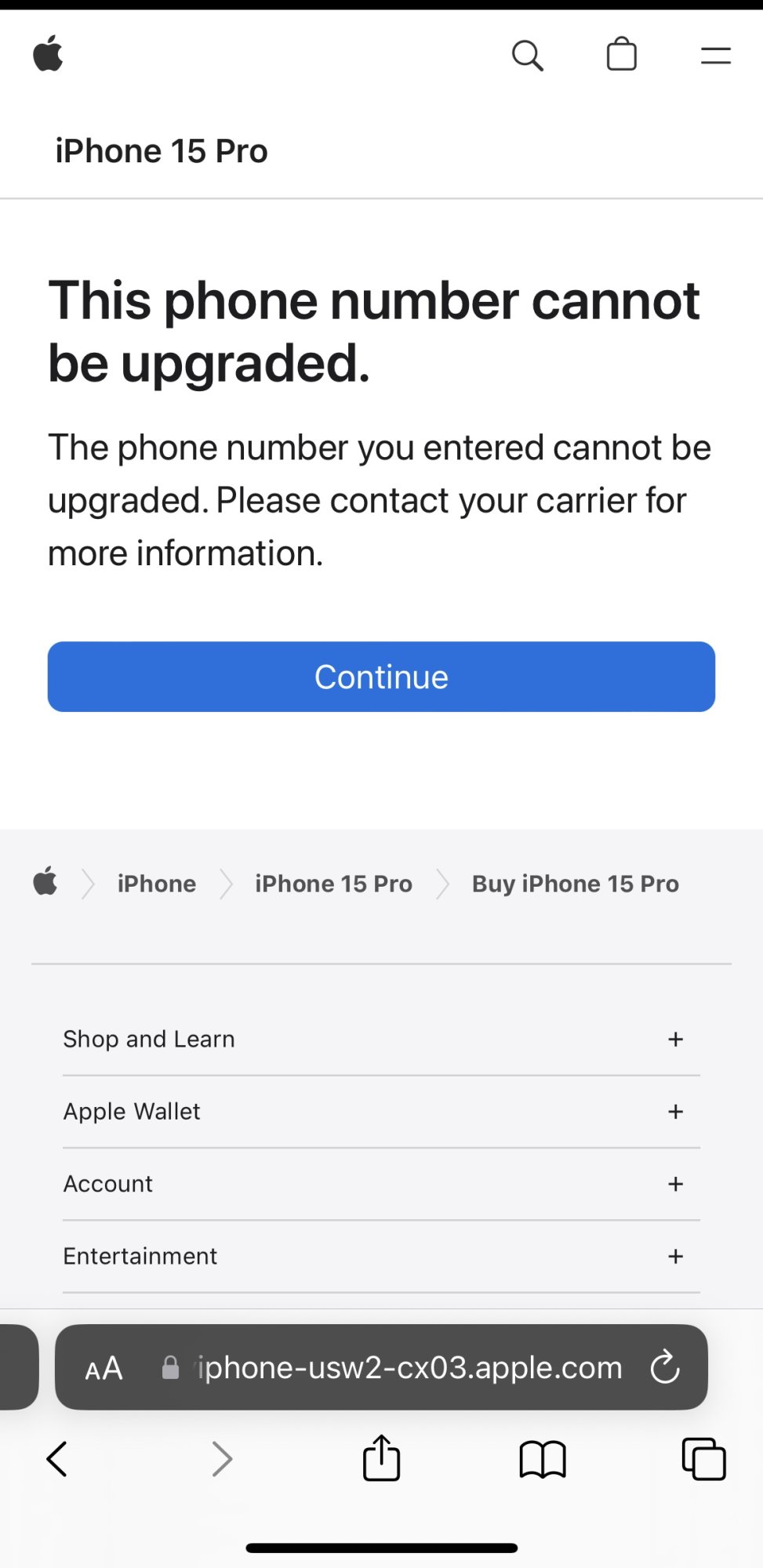Open the Apple site search
763x1568 pixels.
tap(527, 56)
